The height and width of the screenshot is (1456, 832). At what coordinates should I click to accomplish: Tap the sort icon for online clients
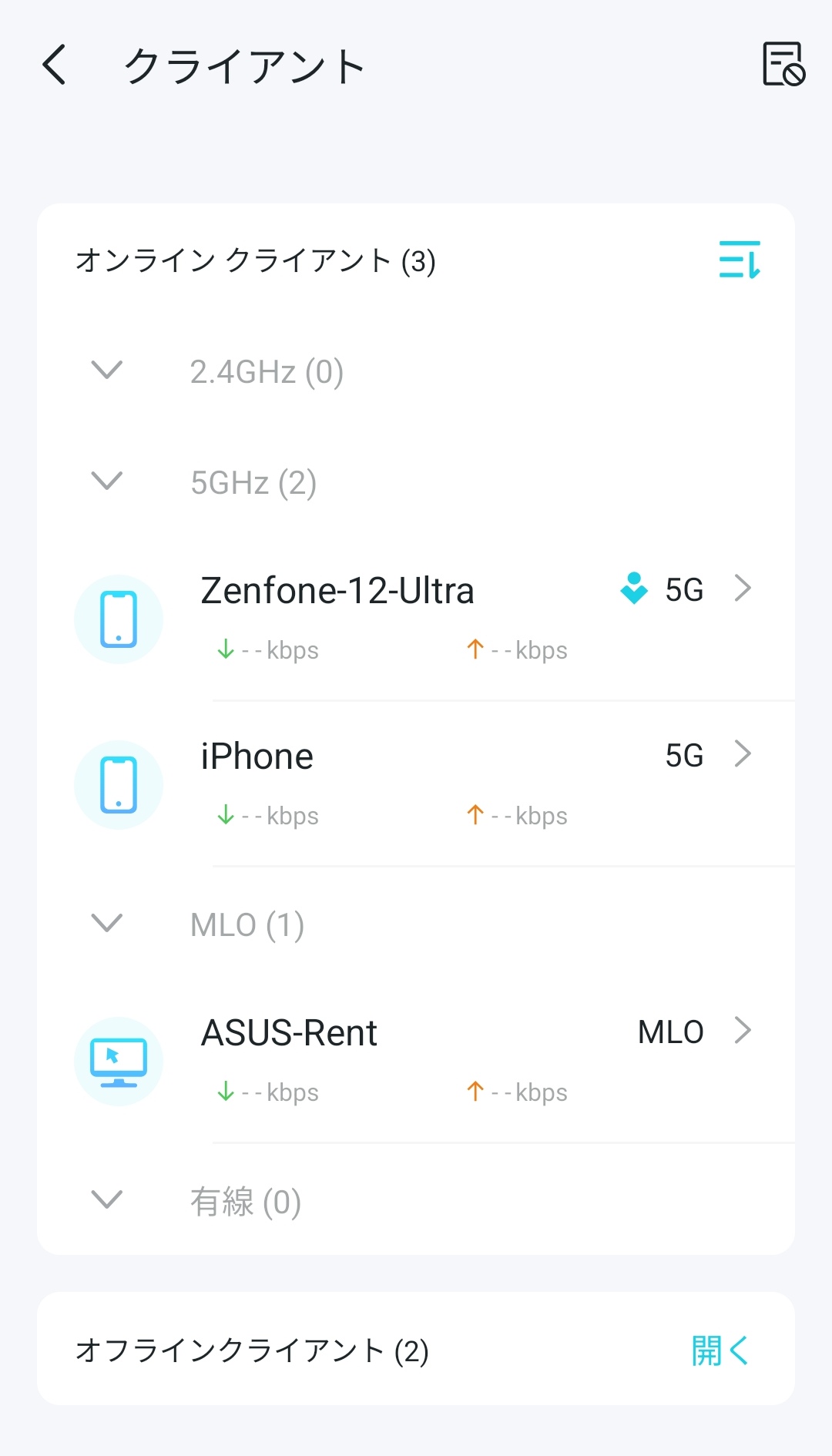pyautogui.click(x=740, y=259)
